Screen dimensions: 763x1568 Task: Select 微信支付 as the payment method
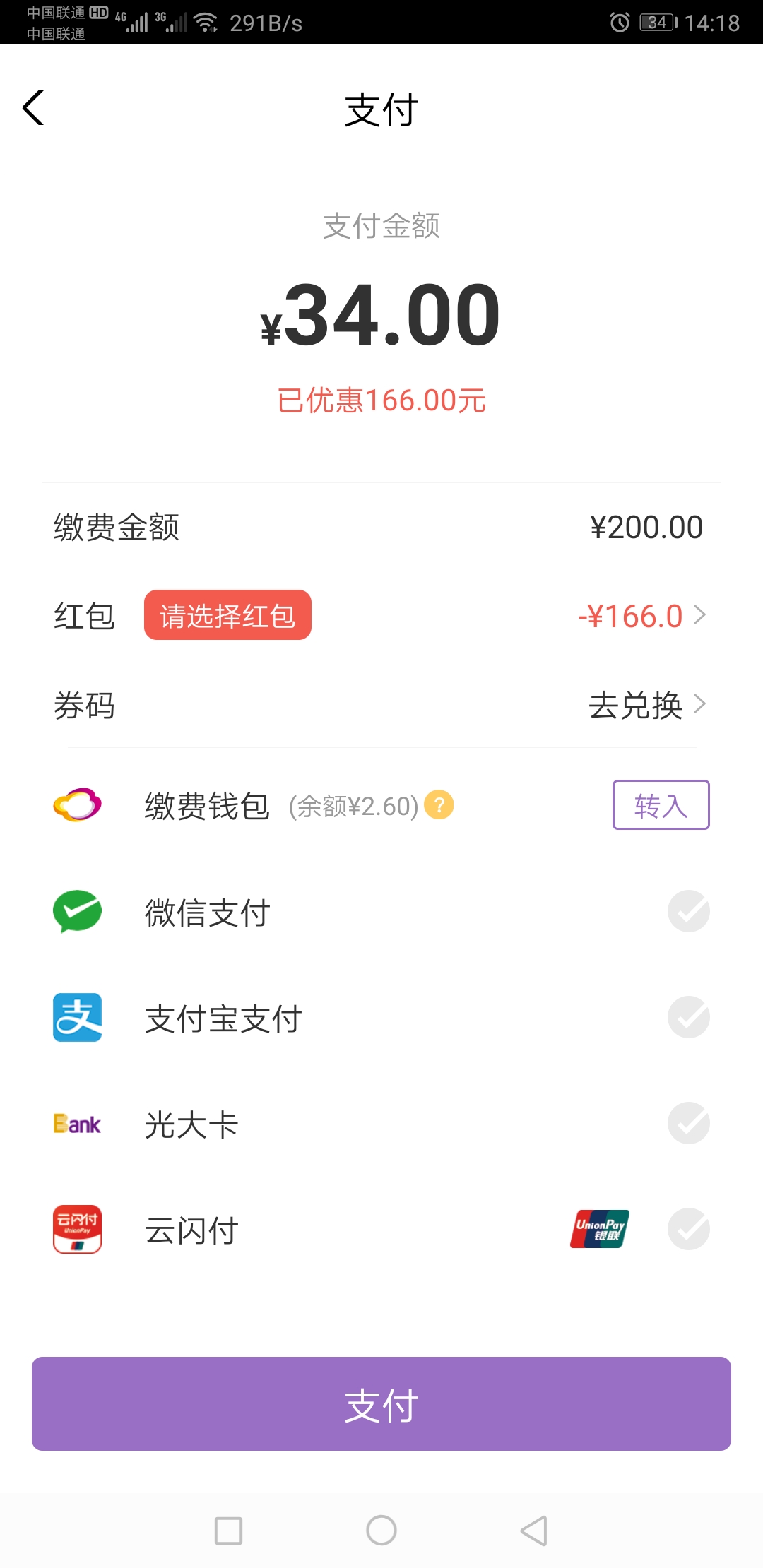pyautogui.click(x=381, y=912)
